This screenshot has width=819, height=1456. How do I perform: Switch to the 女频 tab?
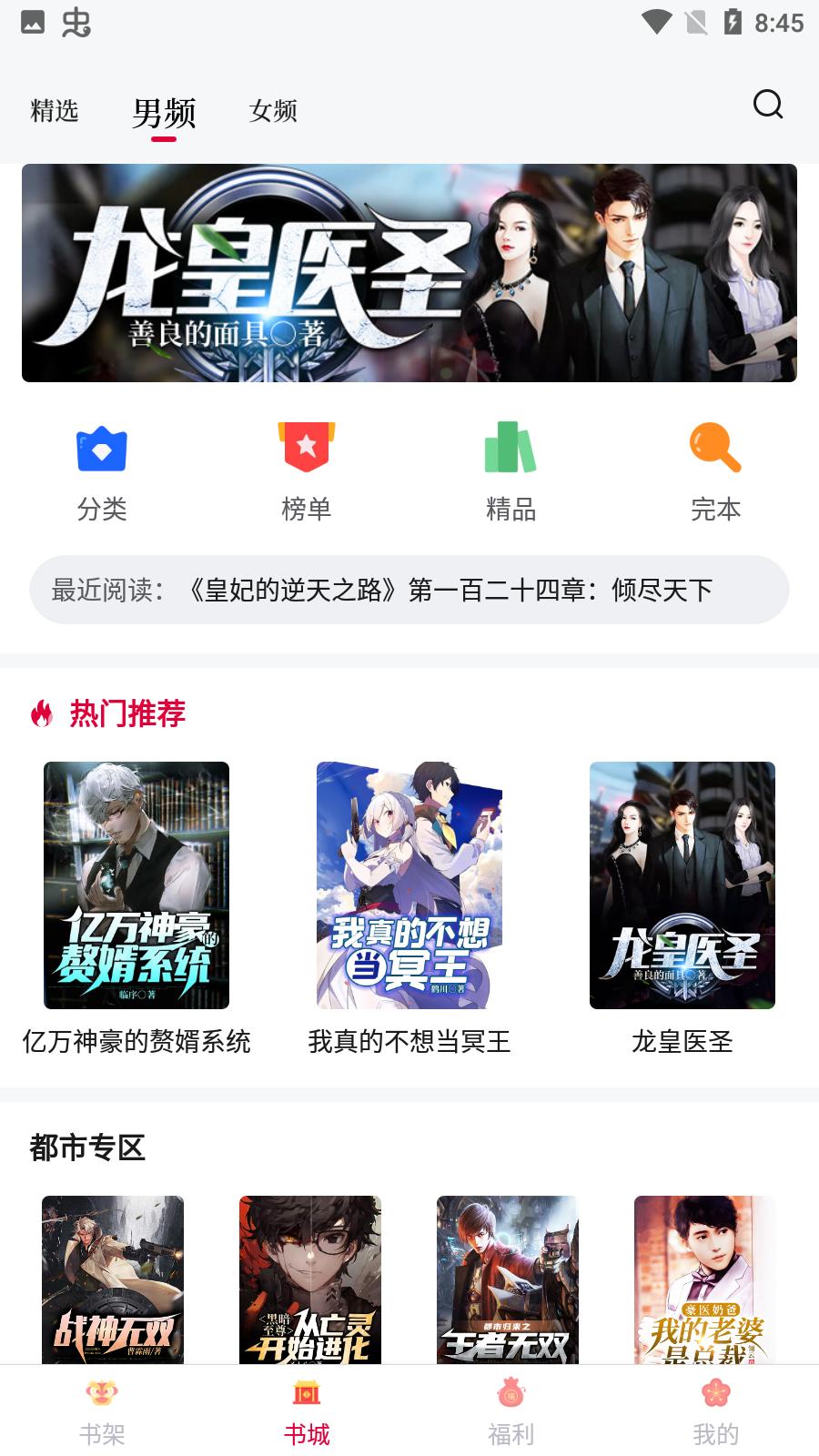273,111
